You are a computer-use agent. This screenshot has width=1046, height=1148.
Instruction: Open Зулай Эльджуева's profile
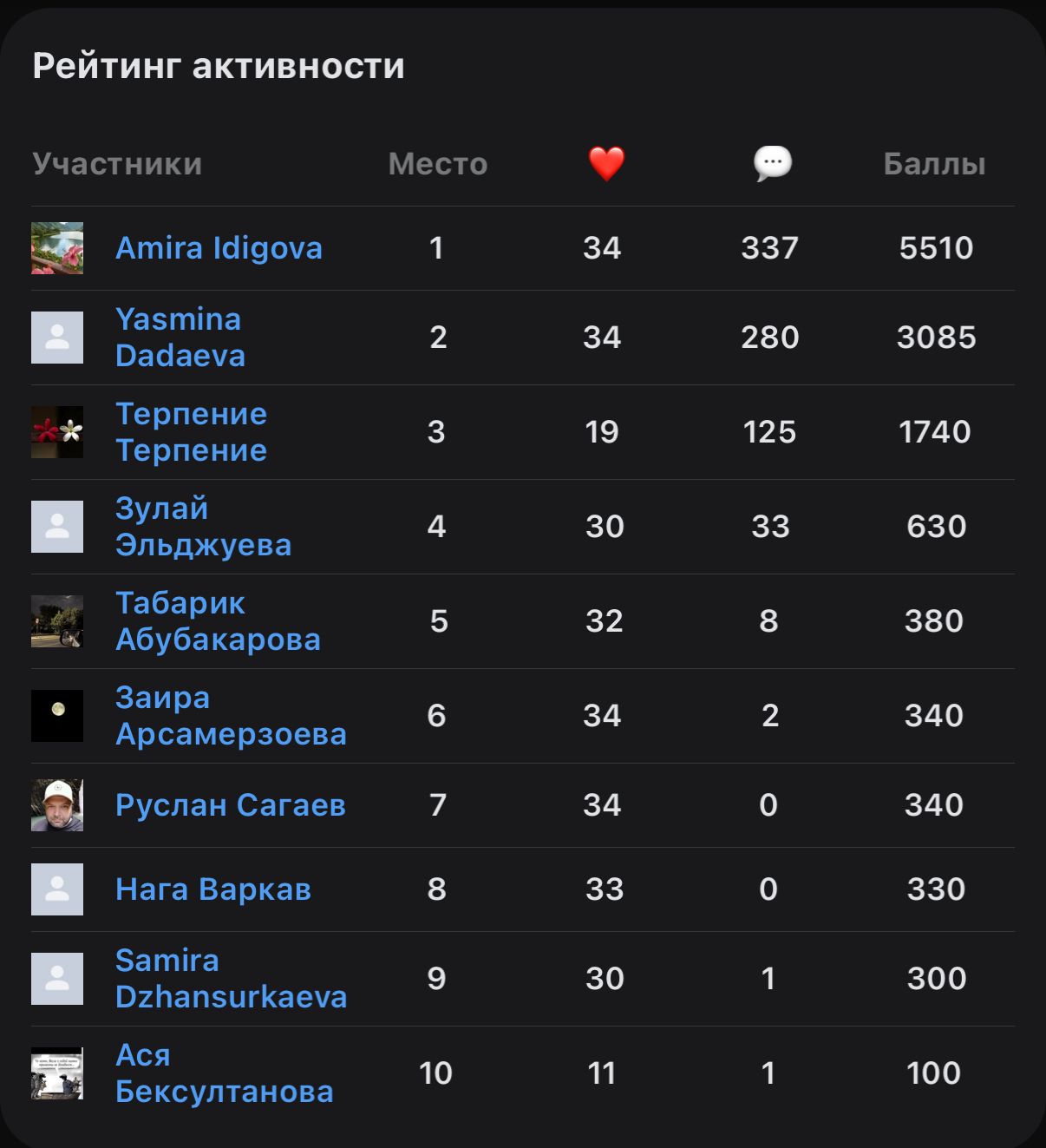click(x=203, y=527)
